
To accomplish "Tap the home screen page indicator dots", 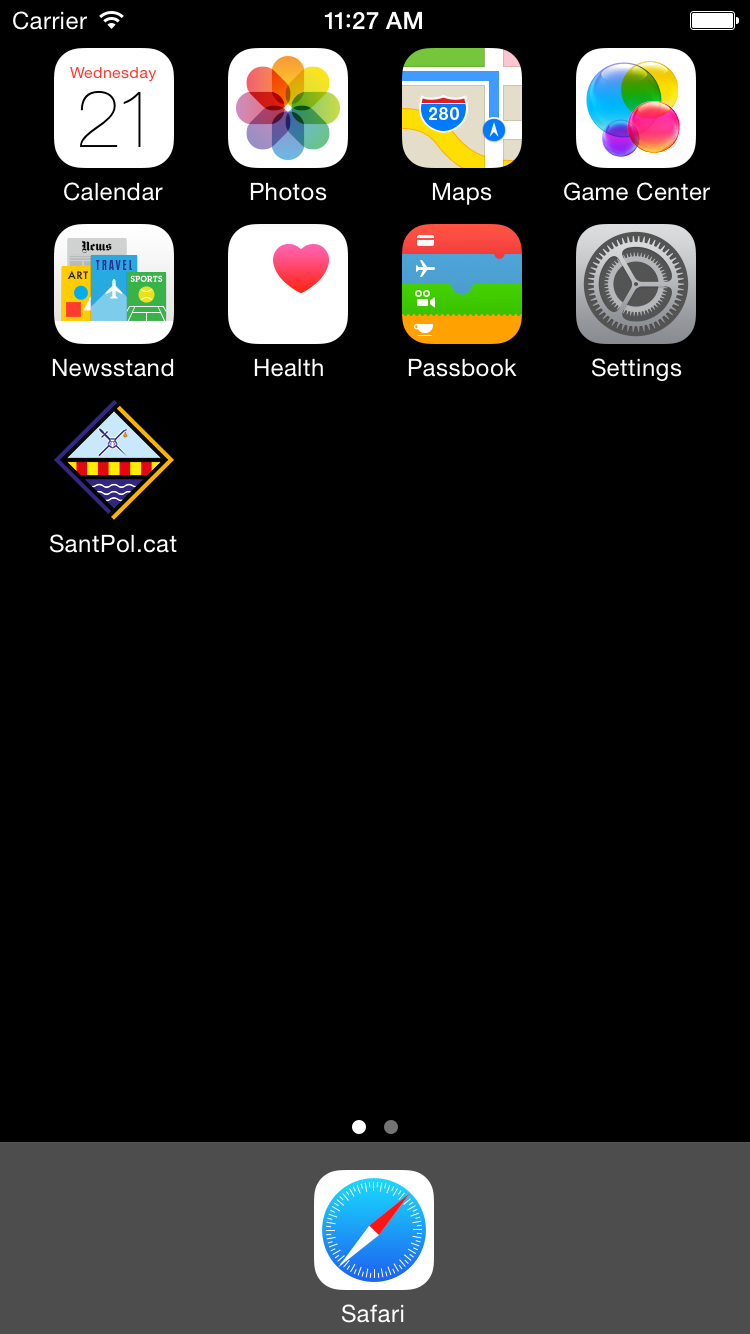I will (x=375, y=1127).
